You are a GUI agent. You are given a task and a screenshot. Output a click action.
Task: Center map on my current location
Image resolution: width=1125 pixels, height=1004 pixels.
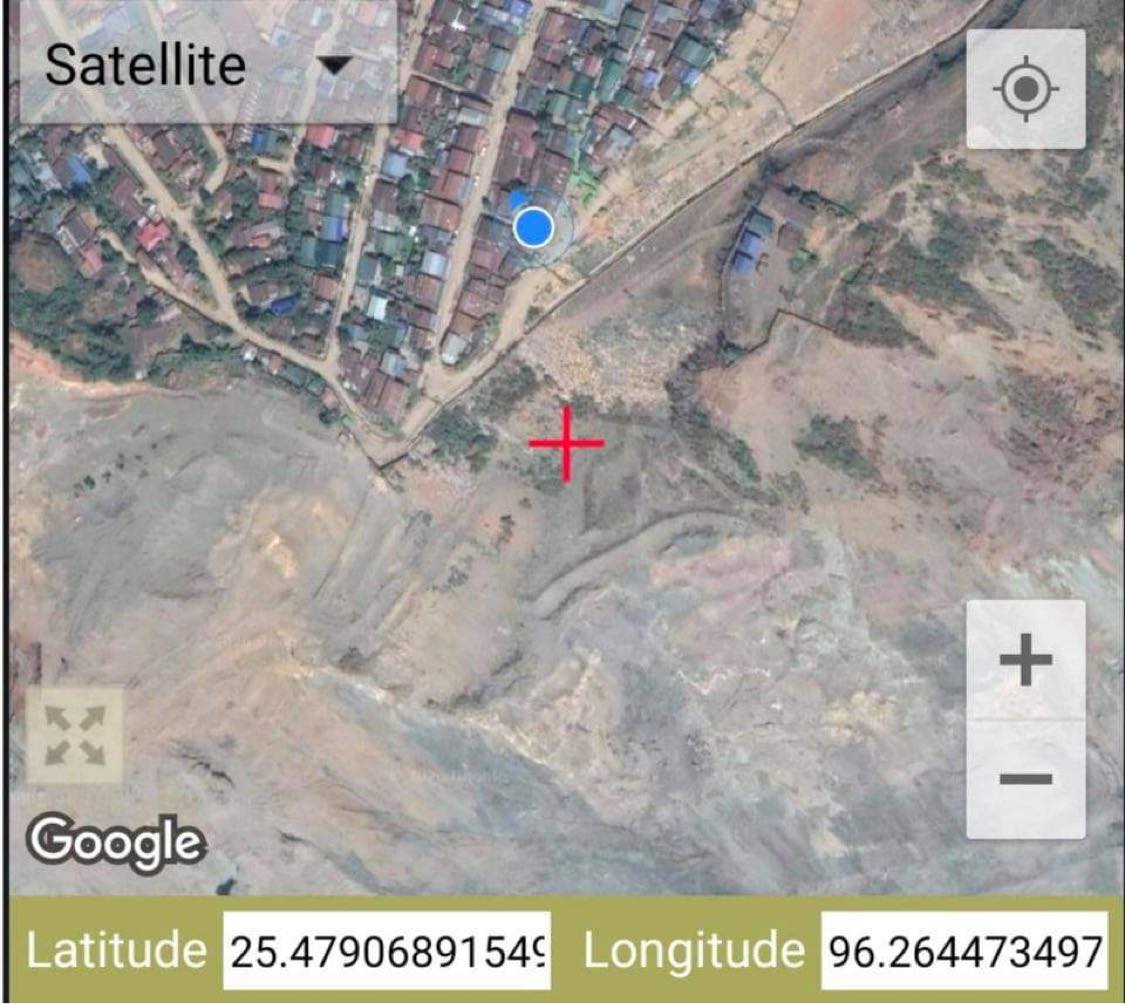point(1025,90)
